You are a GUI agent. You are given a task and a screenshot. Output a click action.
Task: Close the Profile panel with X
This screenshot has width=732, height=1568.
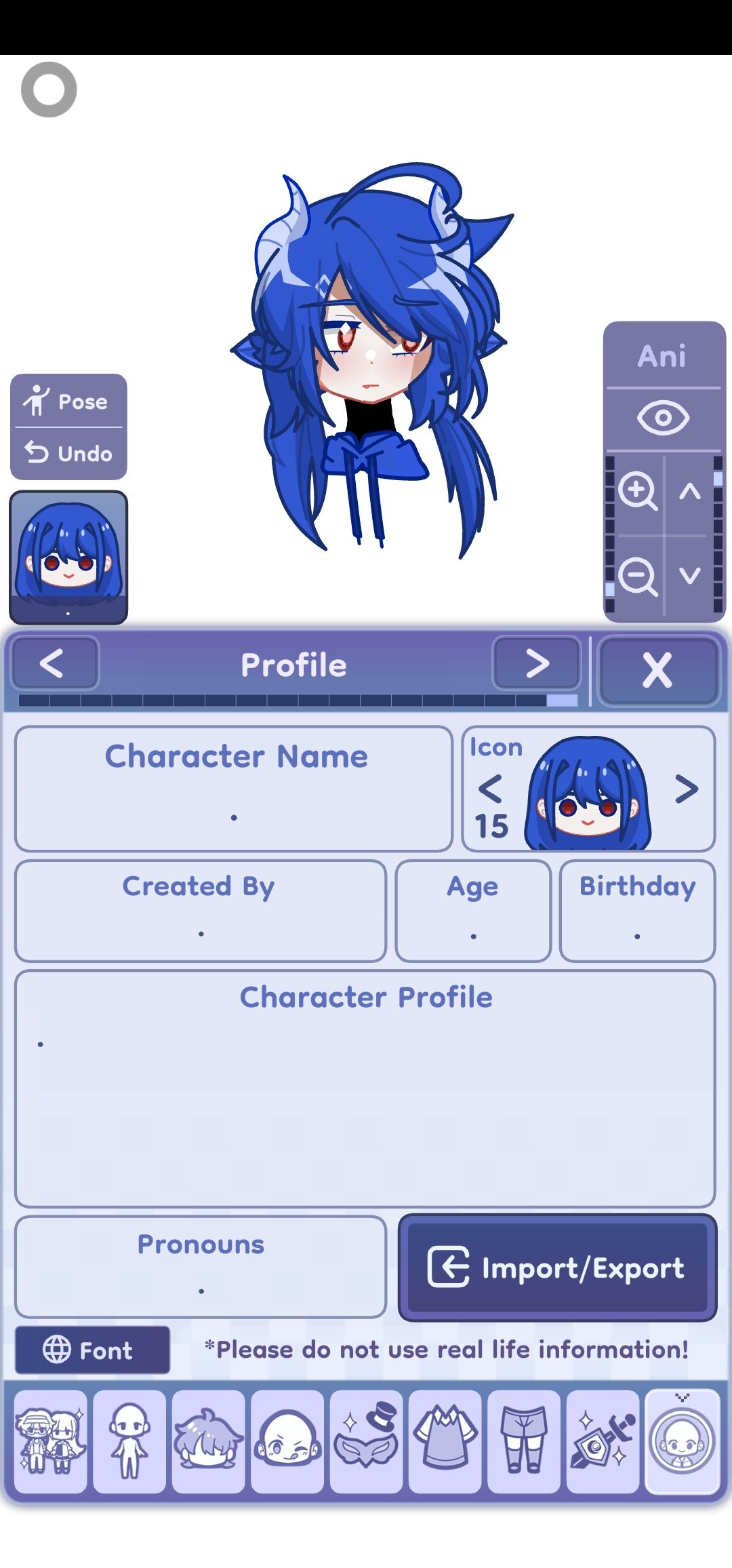pos(658,671)
